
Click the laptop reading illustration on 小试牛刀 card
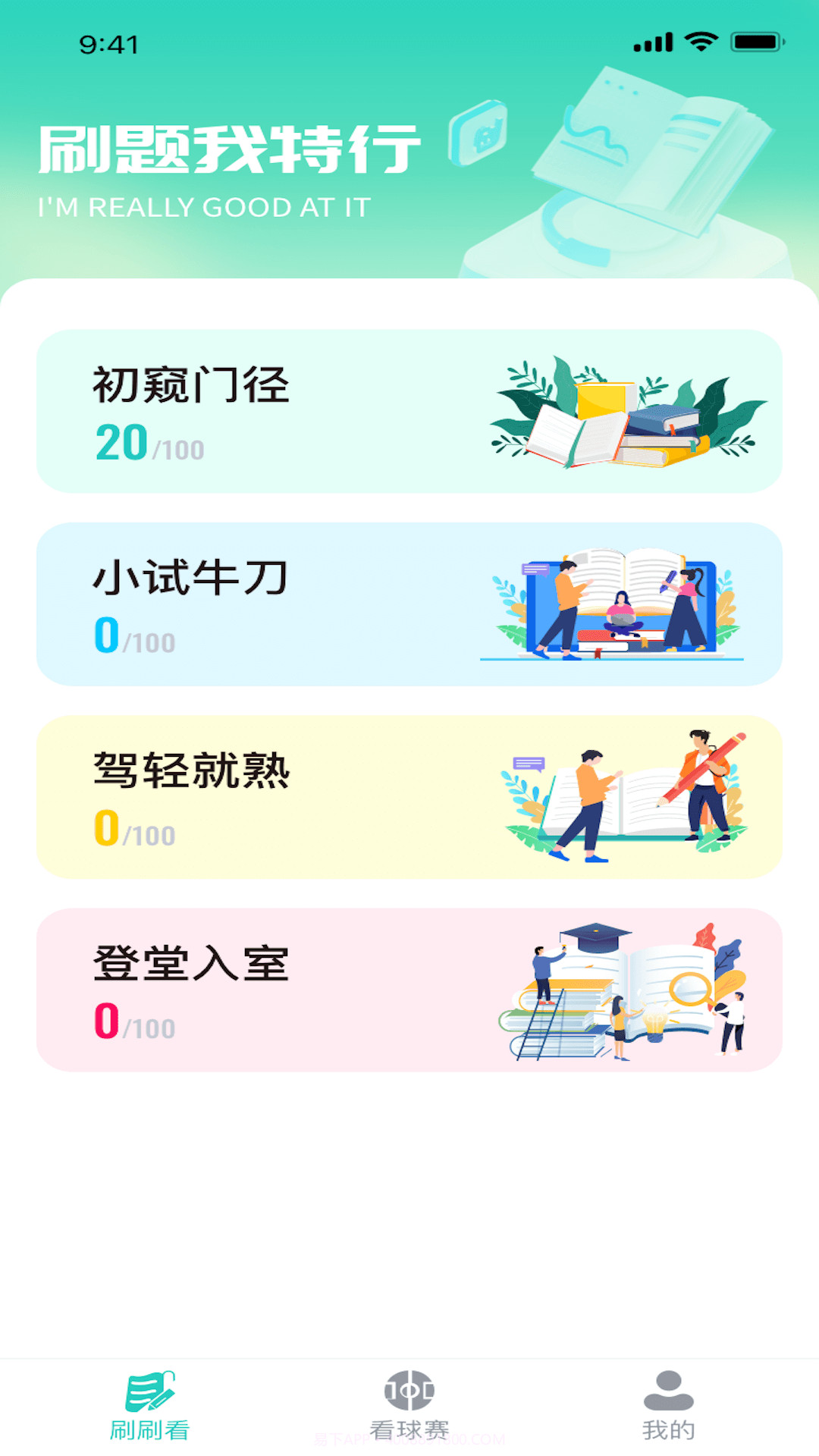coord(622,607)
